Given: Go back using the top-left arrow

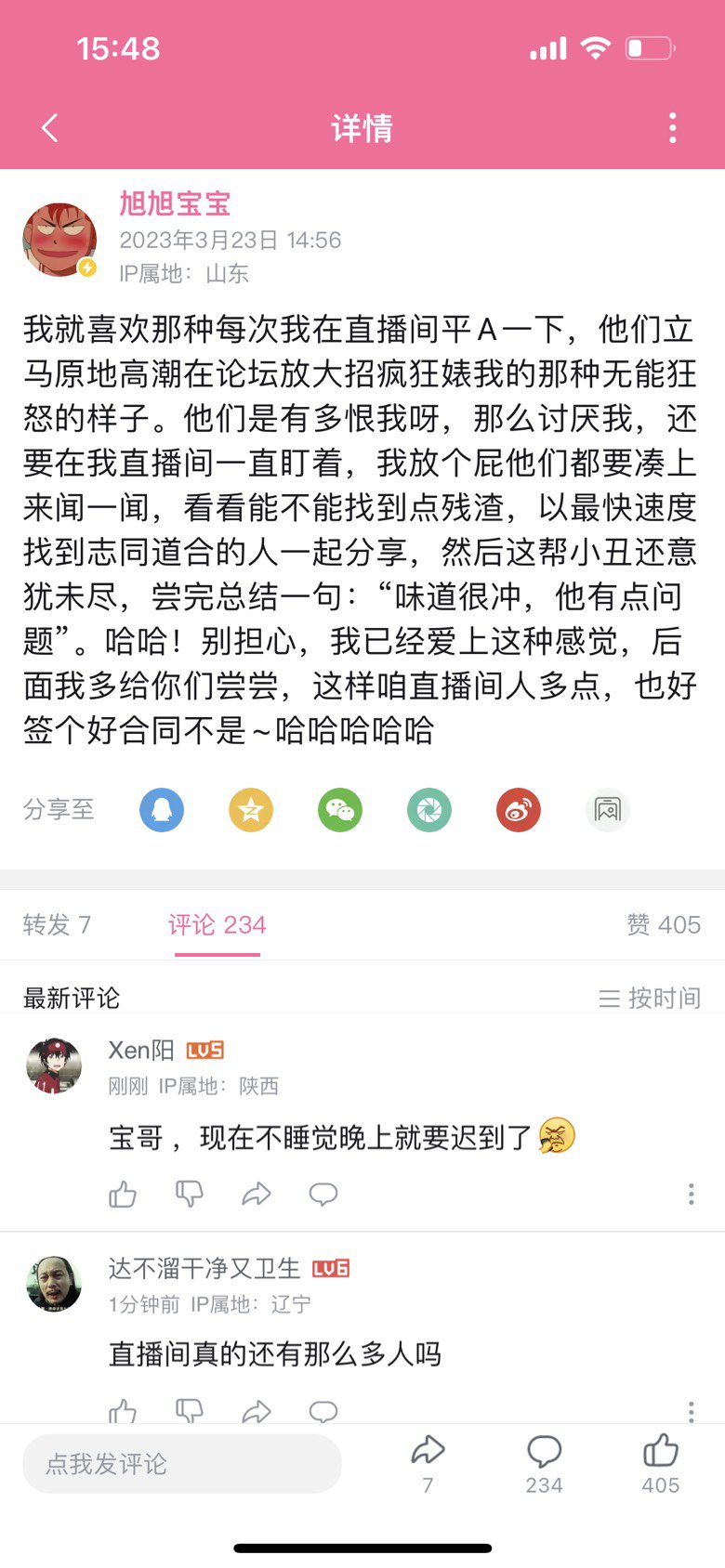Looking at the screenshot, I should pos(50,128).
